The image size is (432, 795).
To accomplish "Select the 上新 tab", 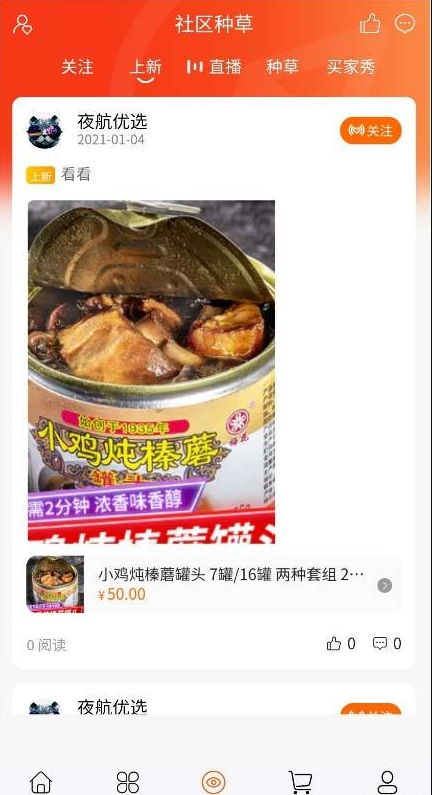I will (146, 67).
